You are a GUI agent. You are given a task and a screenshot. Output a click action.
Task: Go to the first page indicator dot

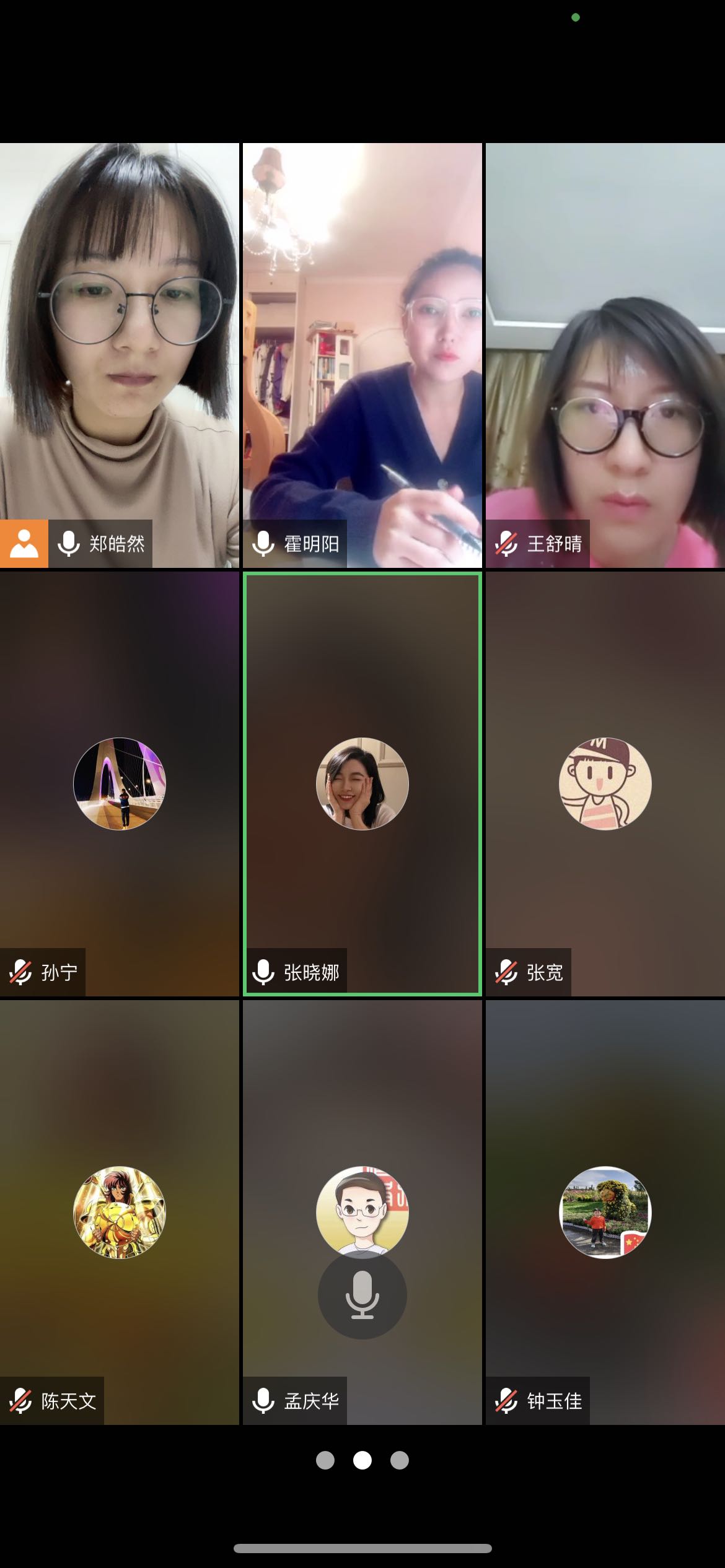[325, 1460]
